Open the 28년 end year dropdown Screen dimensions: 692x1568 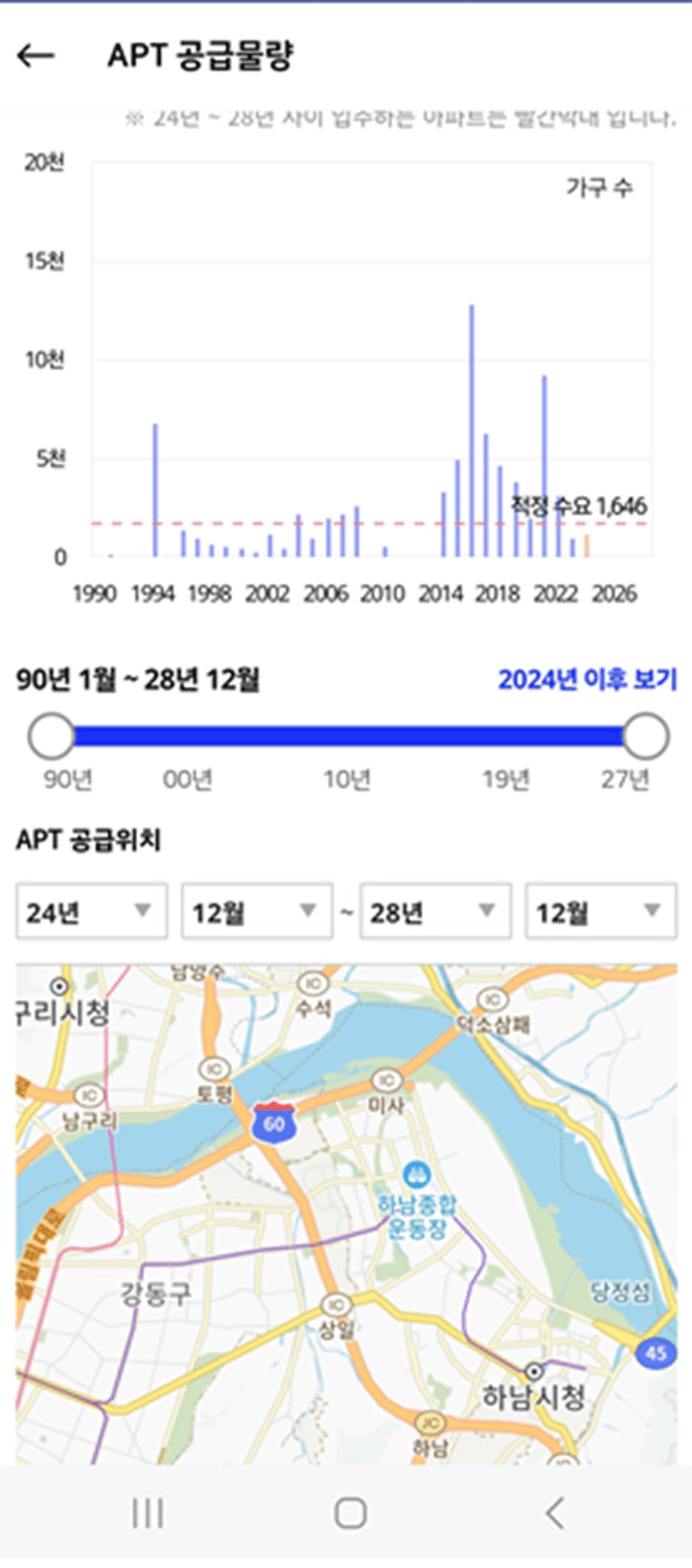pos(435,911)
